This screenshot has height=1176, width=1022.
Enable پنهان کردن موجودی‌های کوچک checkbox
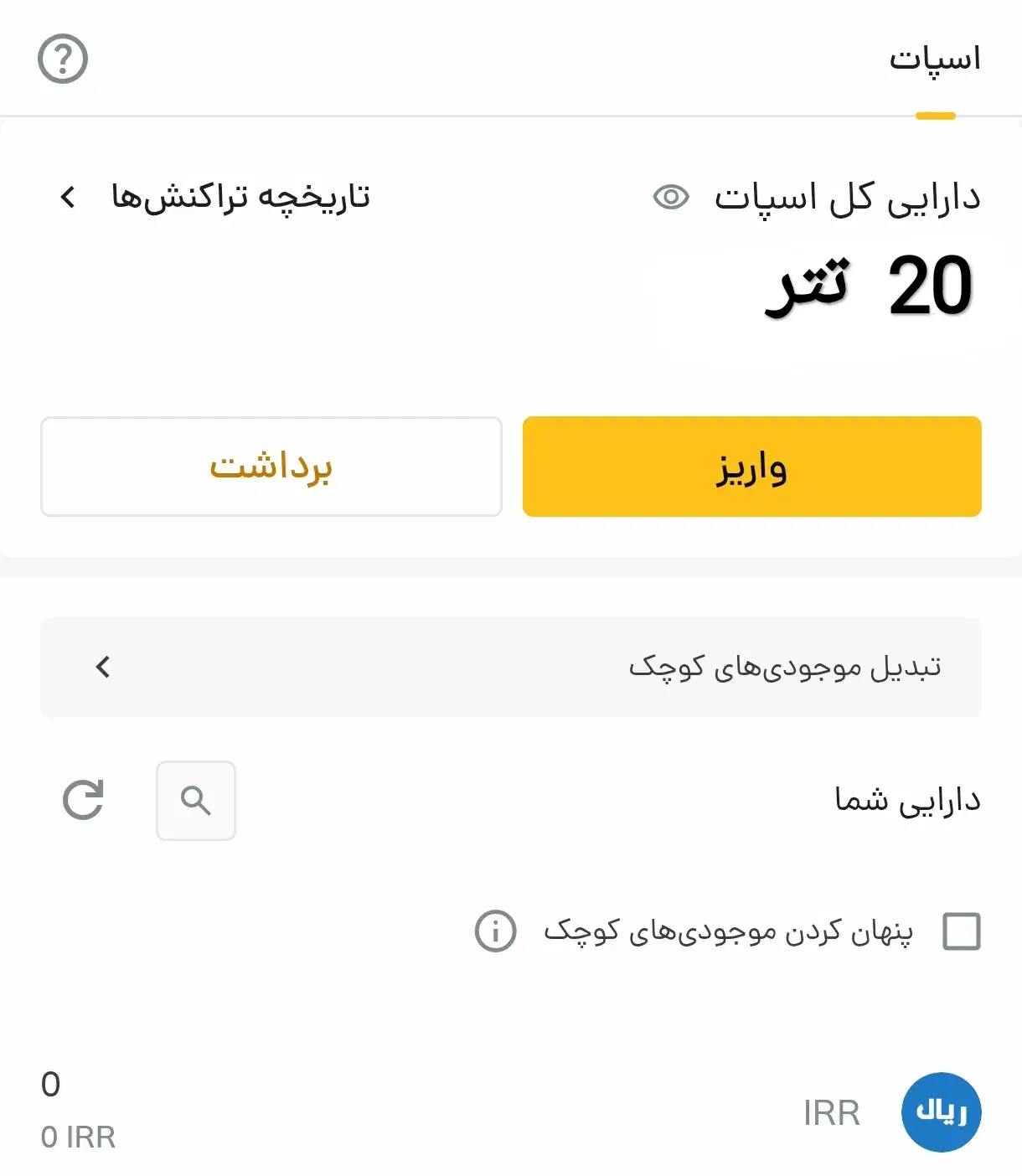pyautogui.click(x=962, y=931)
